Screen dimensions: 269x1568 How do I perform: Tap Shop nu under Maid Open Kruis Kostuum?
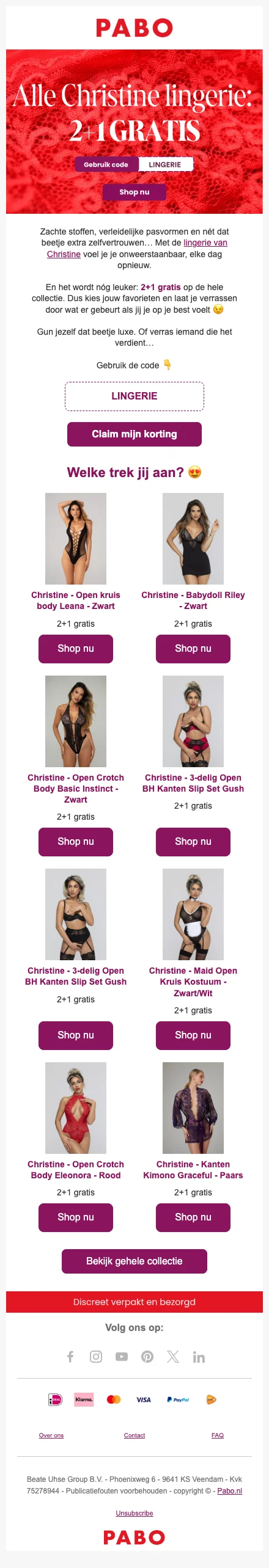pos(193,1035)
